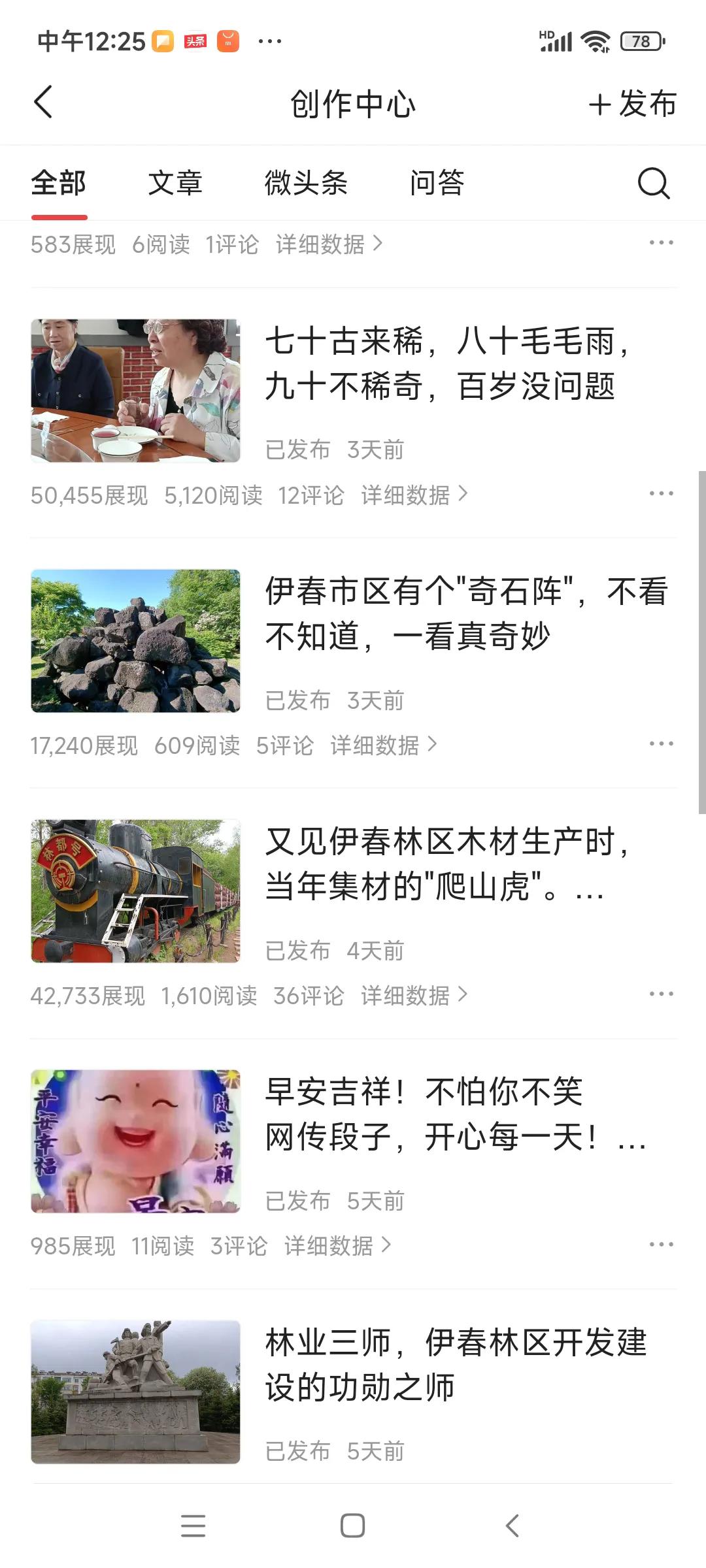Screen dimensions: 706x1568
Task: Tap the steam train article thumbnail
Action: pos(135,891)
